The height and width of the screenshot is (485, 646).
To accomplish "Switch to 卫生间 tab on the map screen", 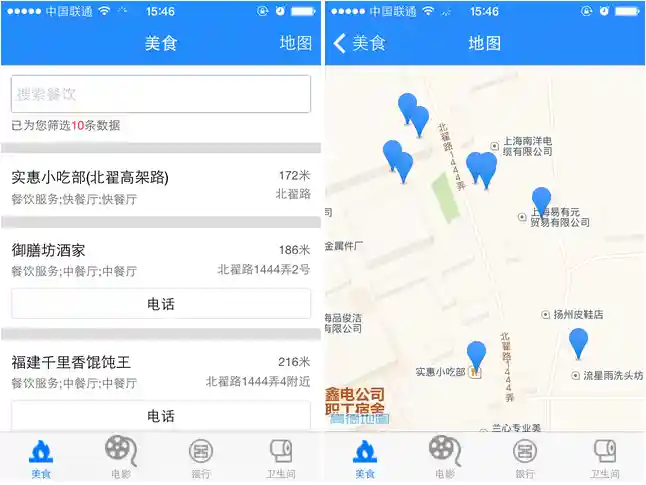I will [605, 458].
